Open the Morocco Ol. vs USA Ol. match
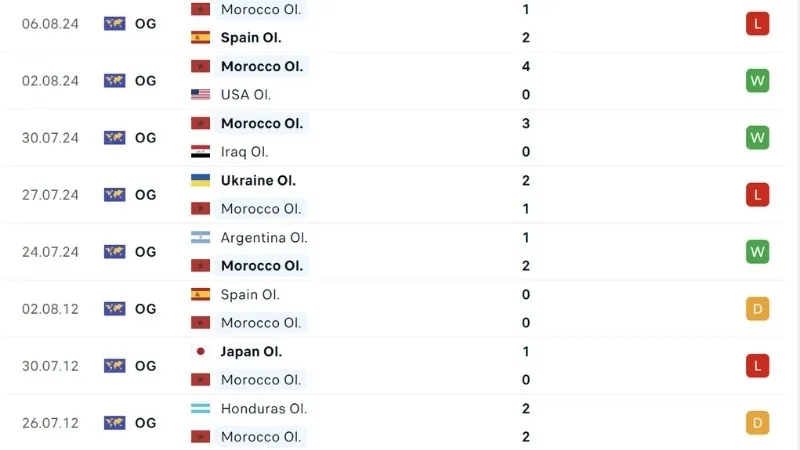The width and height of the screenshot is (800, 450). (400, 81)
